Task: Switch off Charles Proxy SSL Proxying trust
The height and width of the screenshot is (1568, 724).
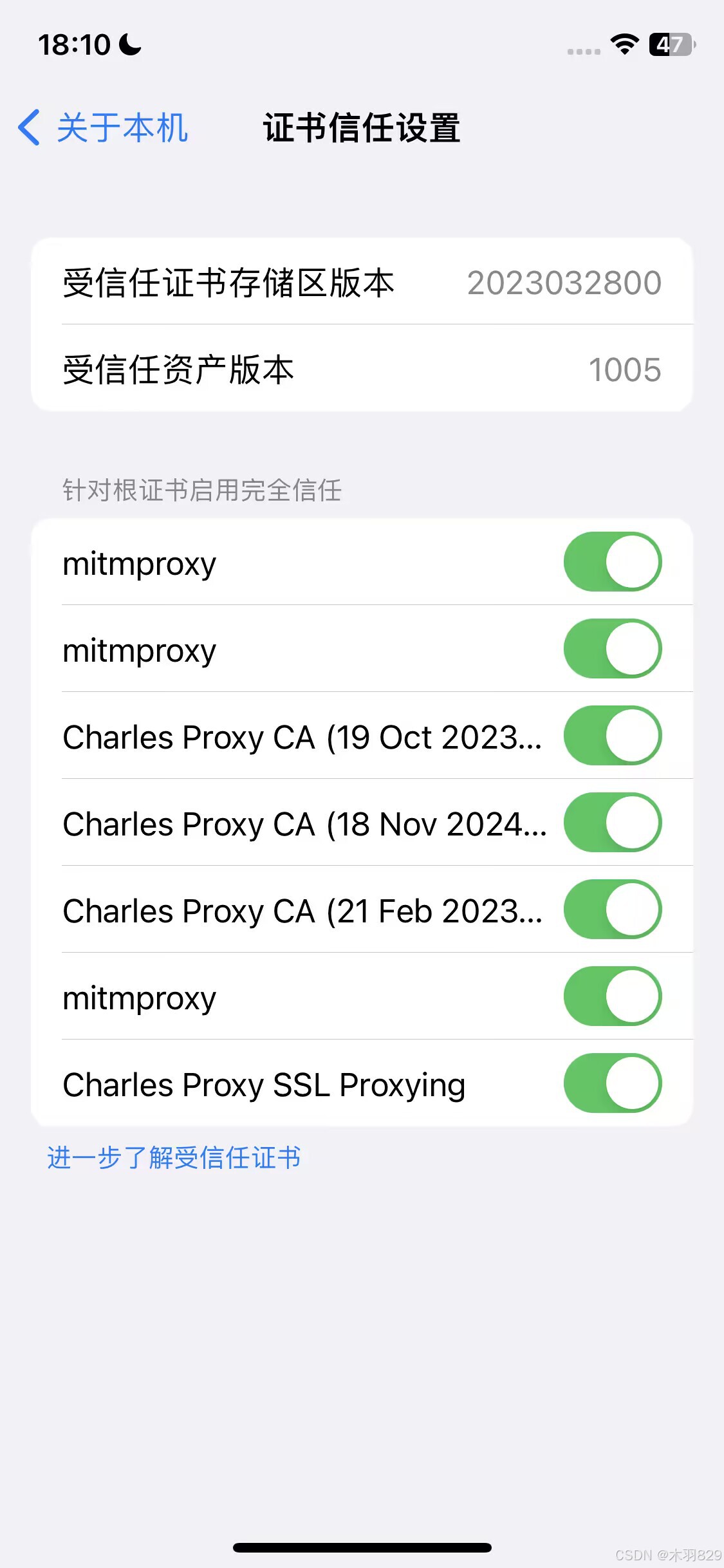Action: click(613, 1083)
